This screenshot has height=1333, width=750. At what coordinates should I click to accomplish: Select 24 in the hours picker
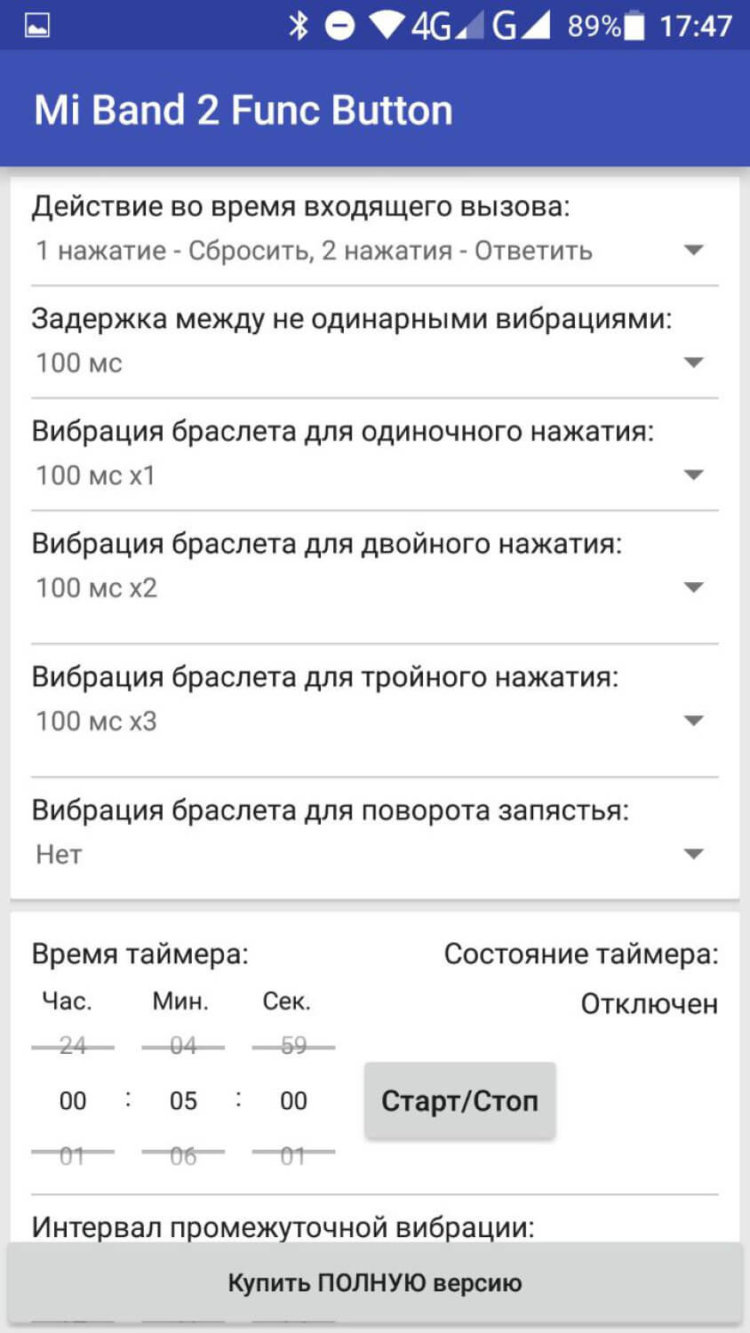pos(71,1046)
